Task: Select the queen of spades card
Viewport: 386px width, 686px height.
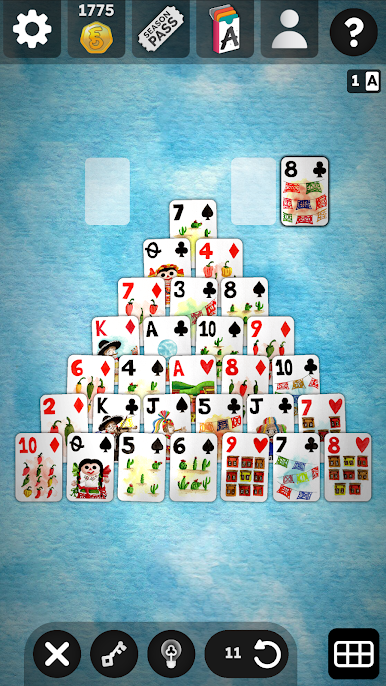Action: coord(90,467)
